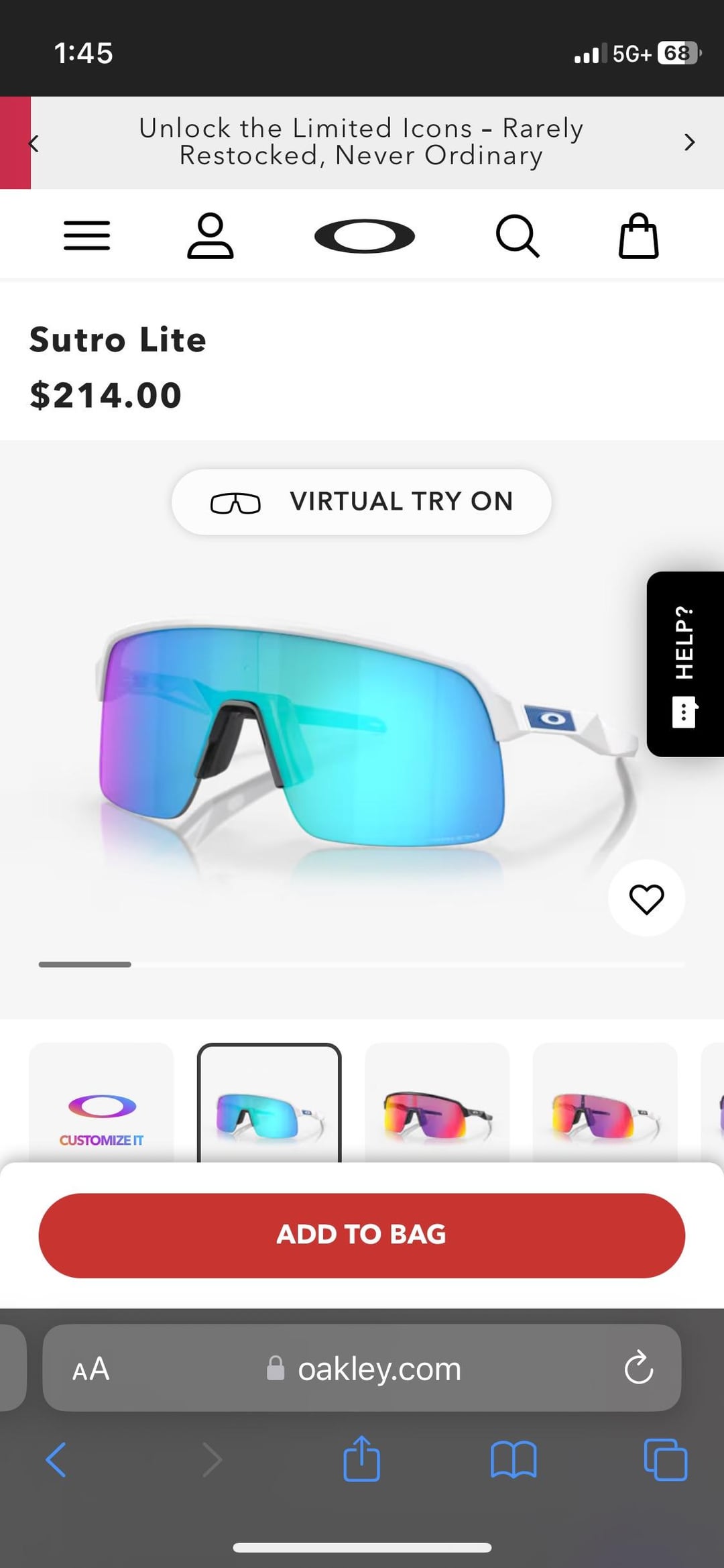Open the Help chat tab
Screen dimensions: 724x1568
[684, 664]
